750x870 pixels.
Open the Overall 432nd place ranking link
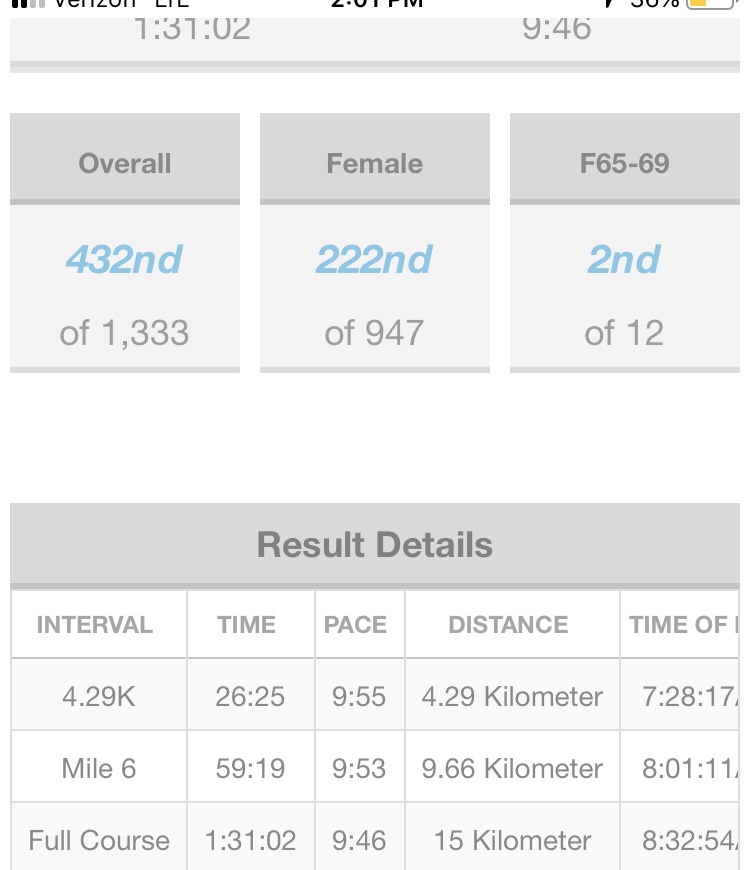[124, 260]
